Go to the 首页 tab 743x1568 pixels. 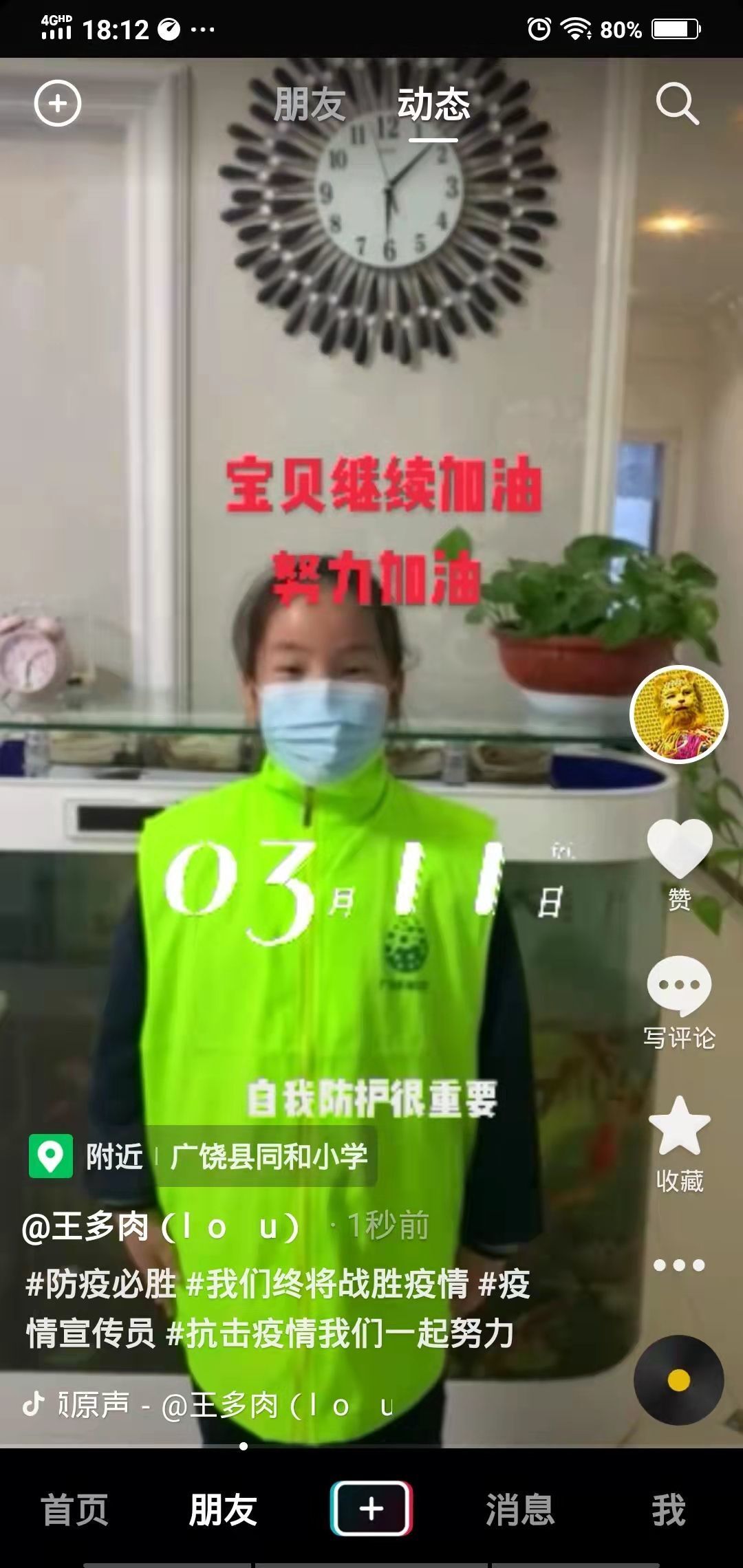[x=75, y=1510]
